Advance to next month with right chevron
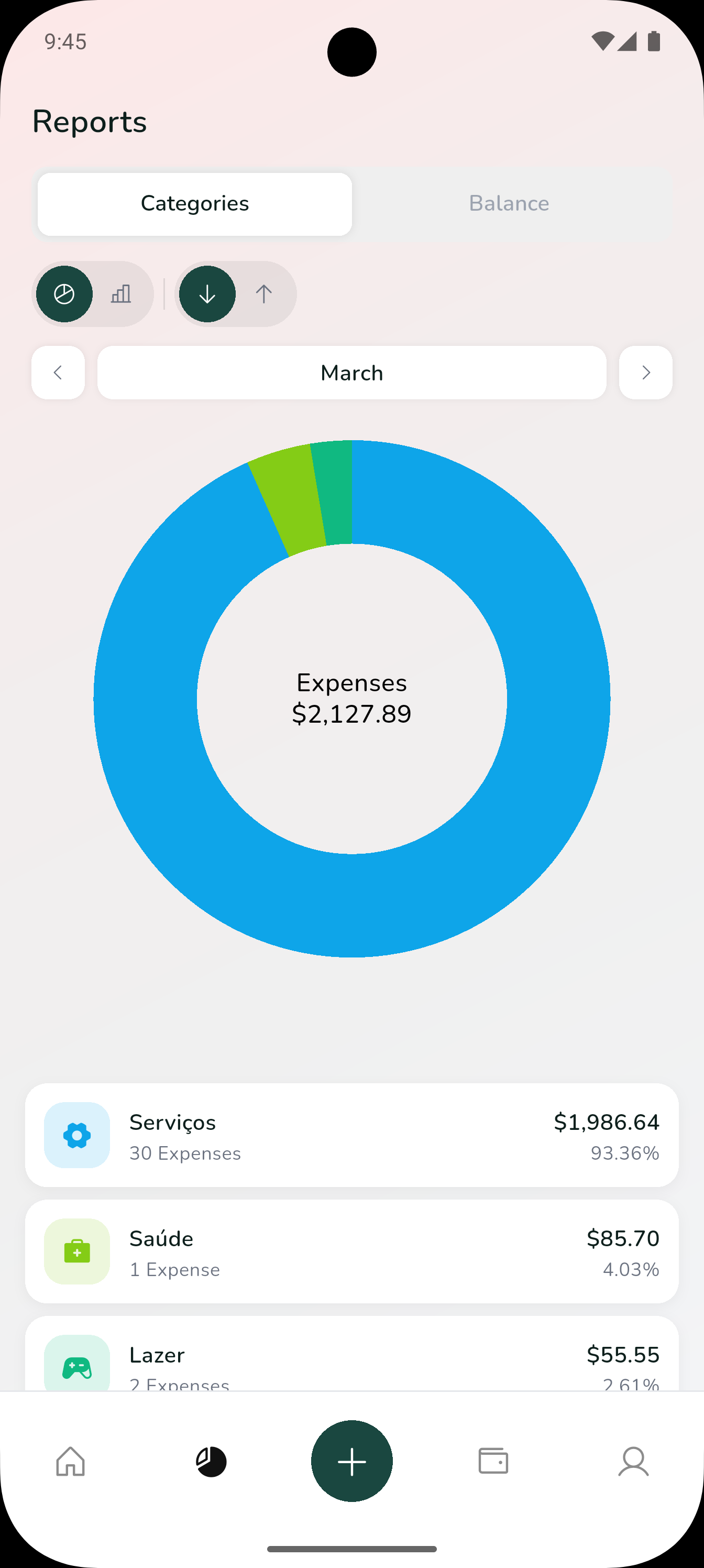Image resolution: width=704 pixels, height=1568 pixels. [x=645, y=373]
